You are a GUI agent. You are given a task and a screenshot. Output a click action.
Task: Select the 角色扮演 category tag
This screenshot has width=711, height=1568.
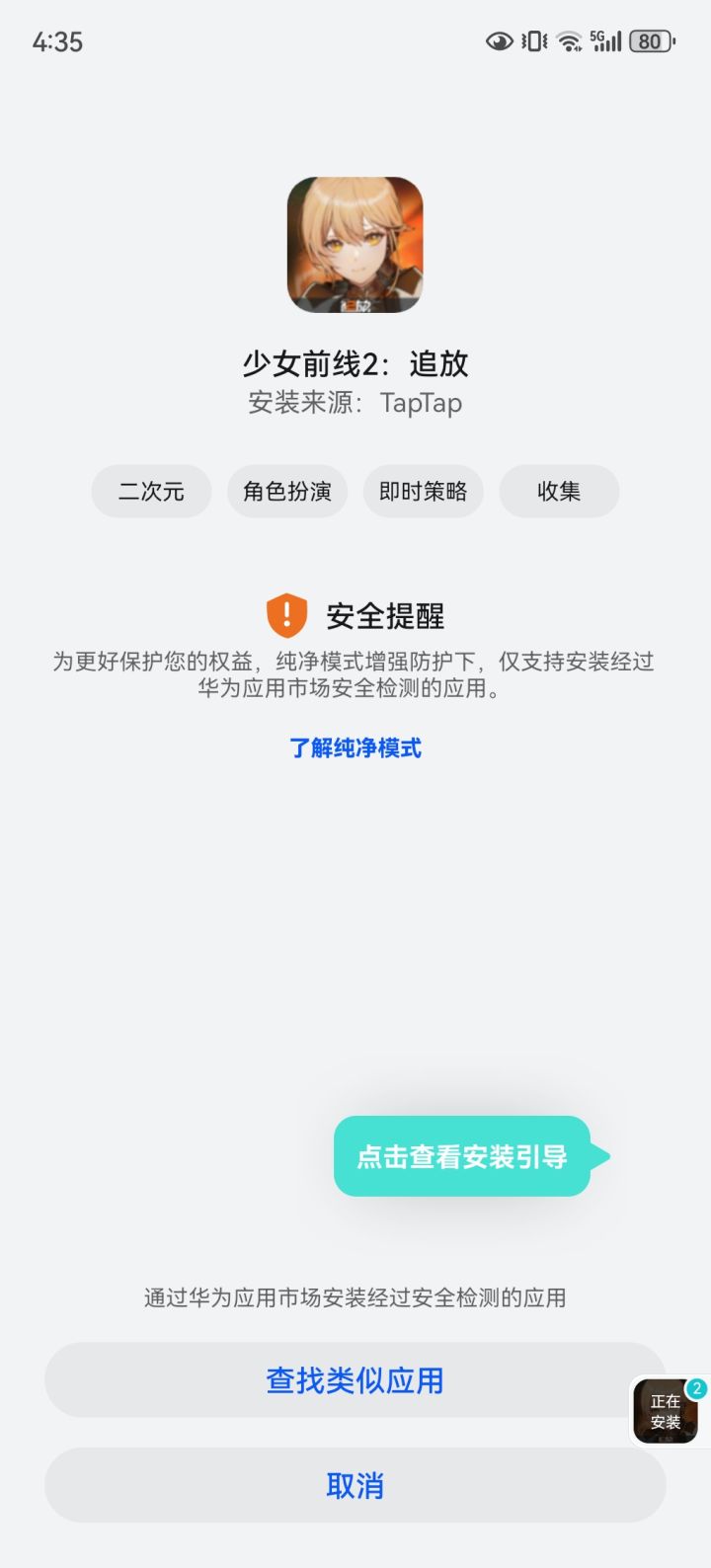[x=287, y=491]
